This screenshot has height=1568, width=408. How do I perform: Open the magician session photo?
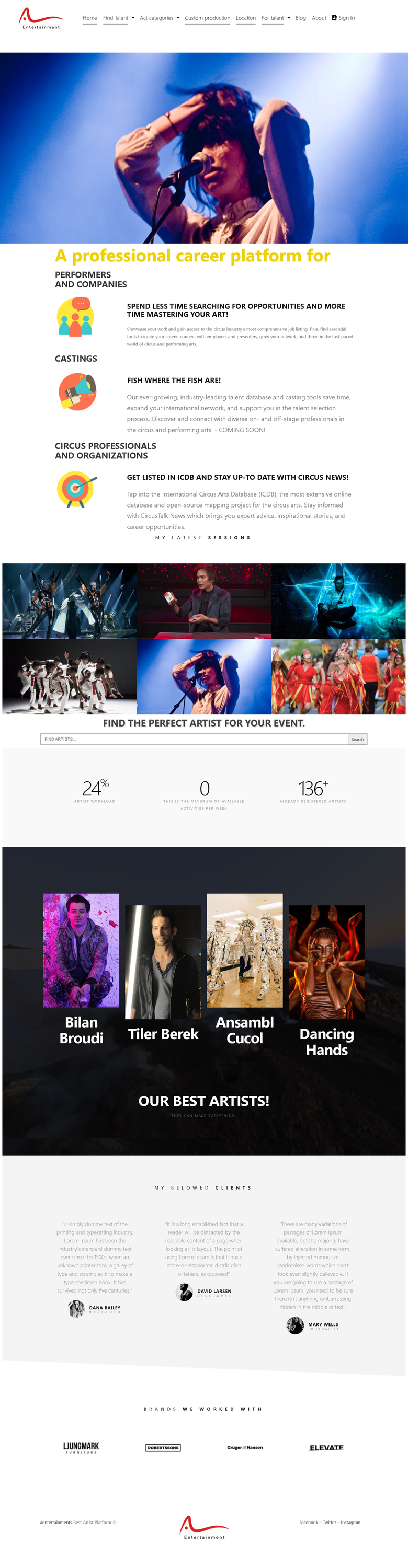203,600
